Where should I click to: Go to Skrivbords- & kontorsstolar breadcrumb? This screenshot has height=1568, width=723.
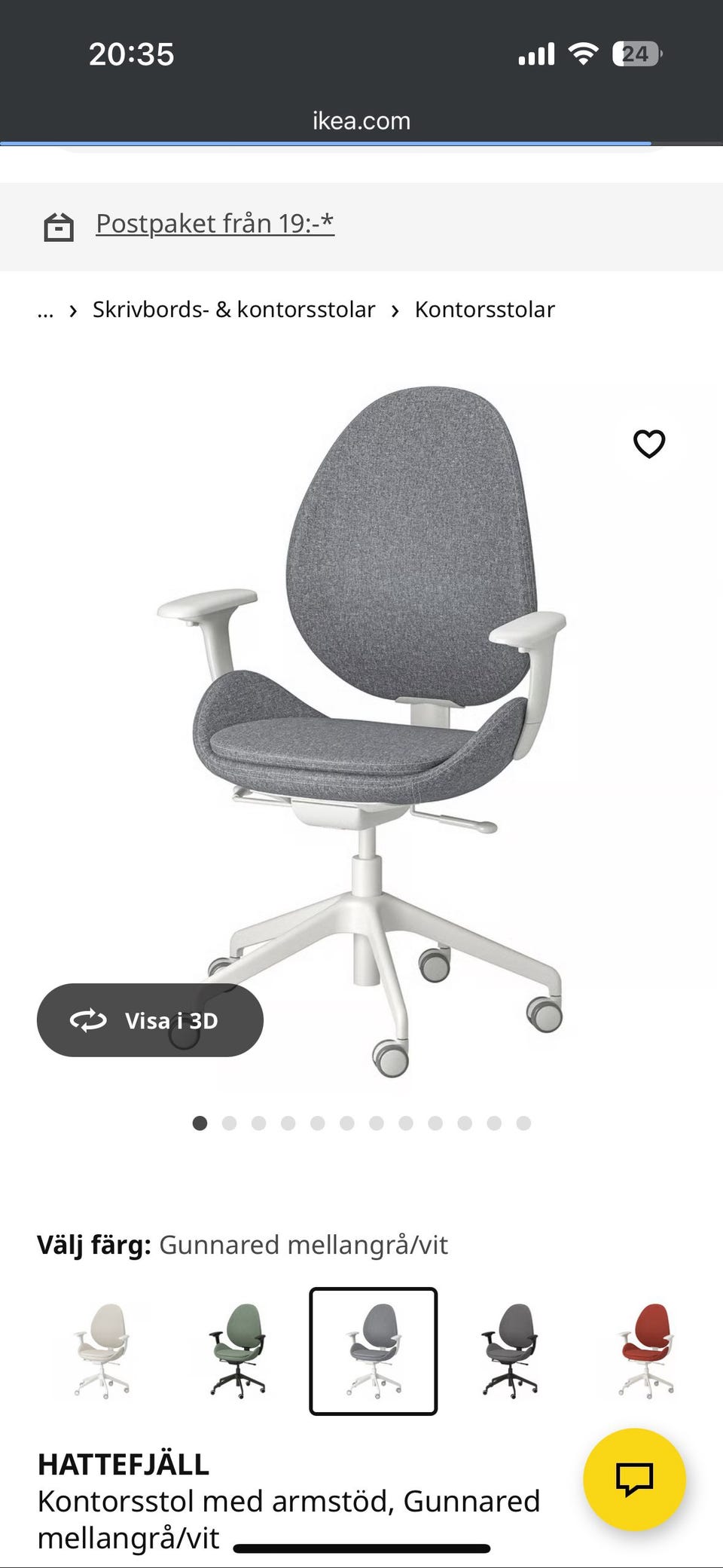point(233,310)
